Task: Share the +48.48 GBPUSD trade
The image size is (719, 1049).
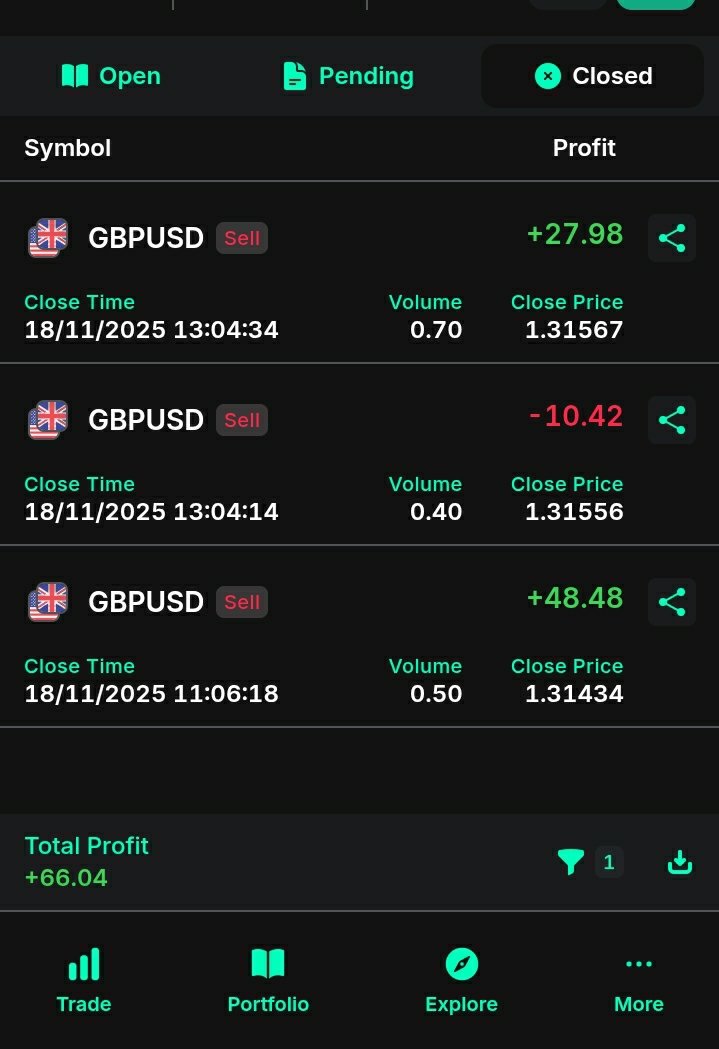Action: click(672, 602)
